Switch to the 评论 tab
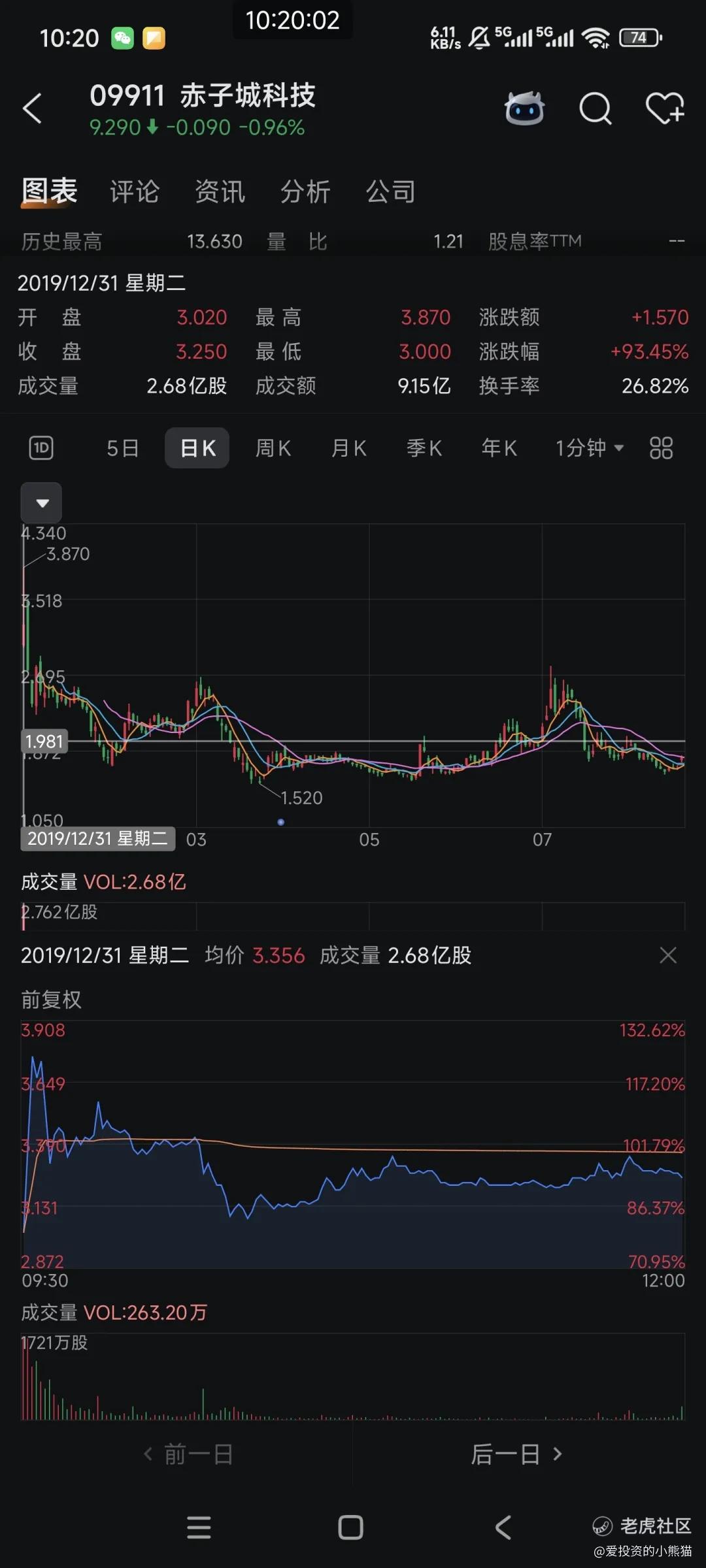 pyautogui.click(x=135, y=192)
